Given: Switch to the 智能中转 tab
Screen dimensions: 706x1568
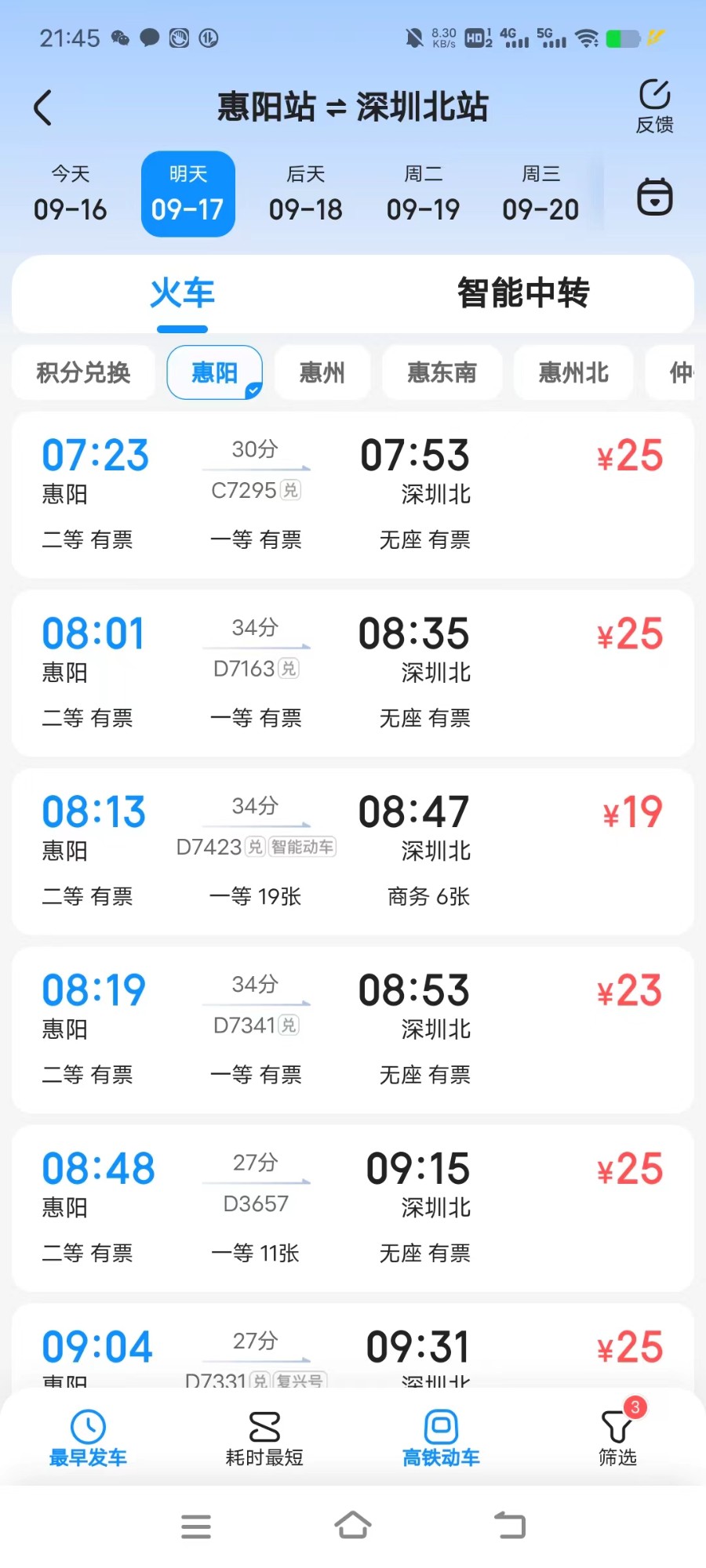Looking at the screenshot, I should 523,294.
